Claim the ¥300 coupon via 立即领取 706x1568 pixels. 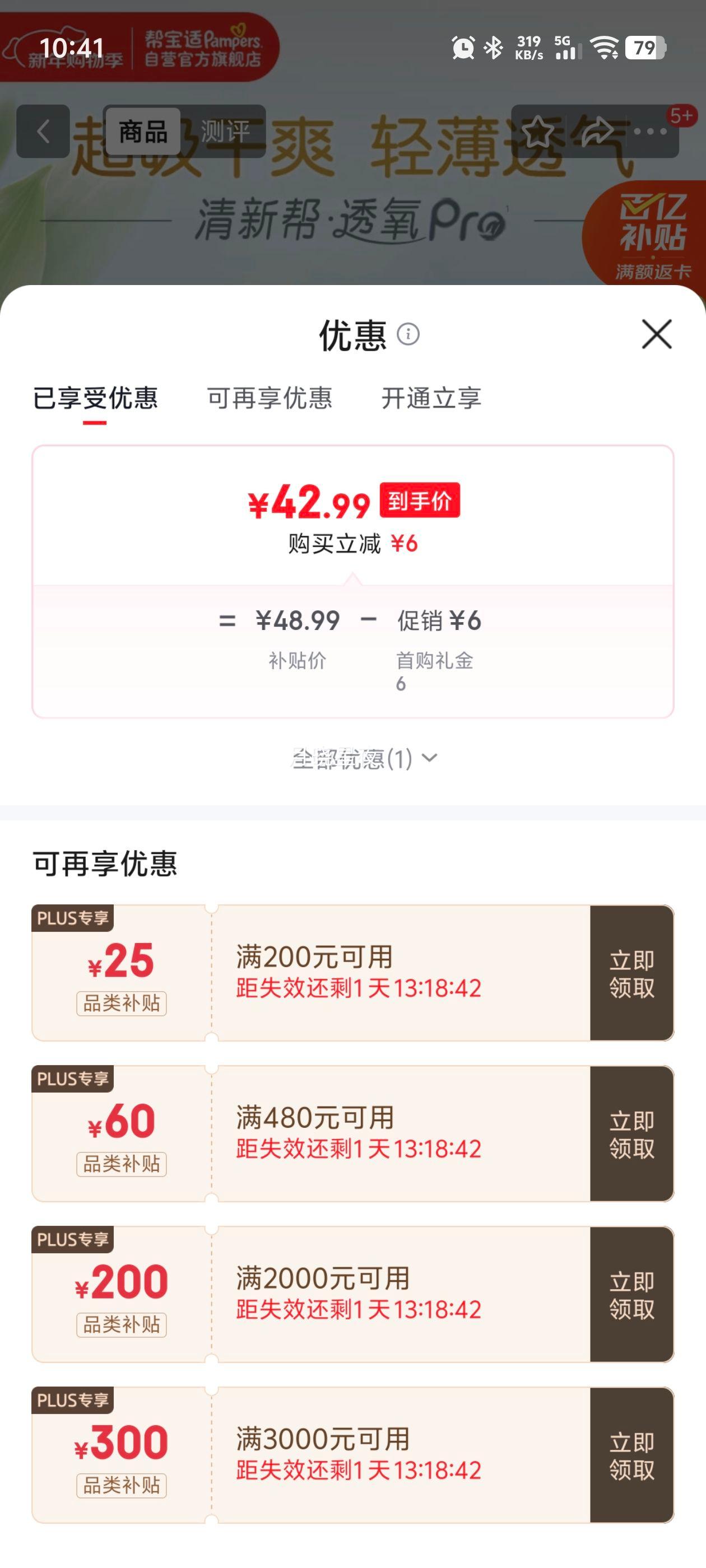point(631,1454)
